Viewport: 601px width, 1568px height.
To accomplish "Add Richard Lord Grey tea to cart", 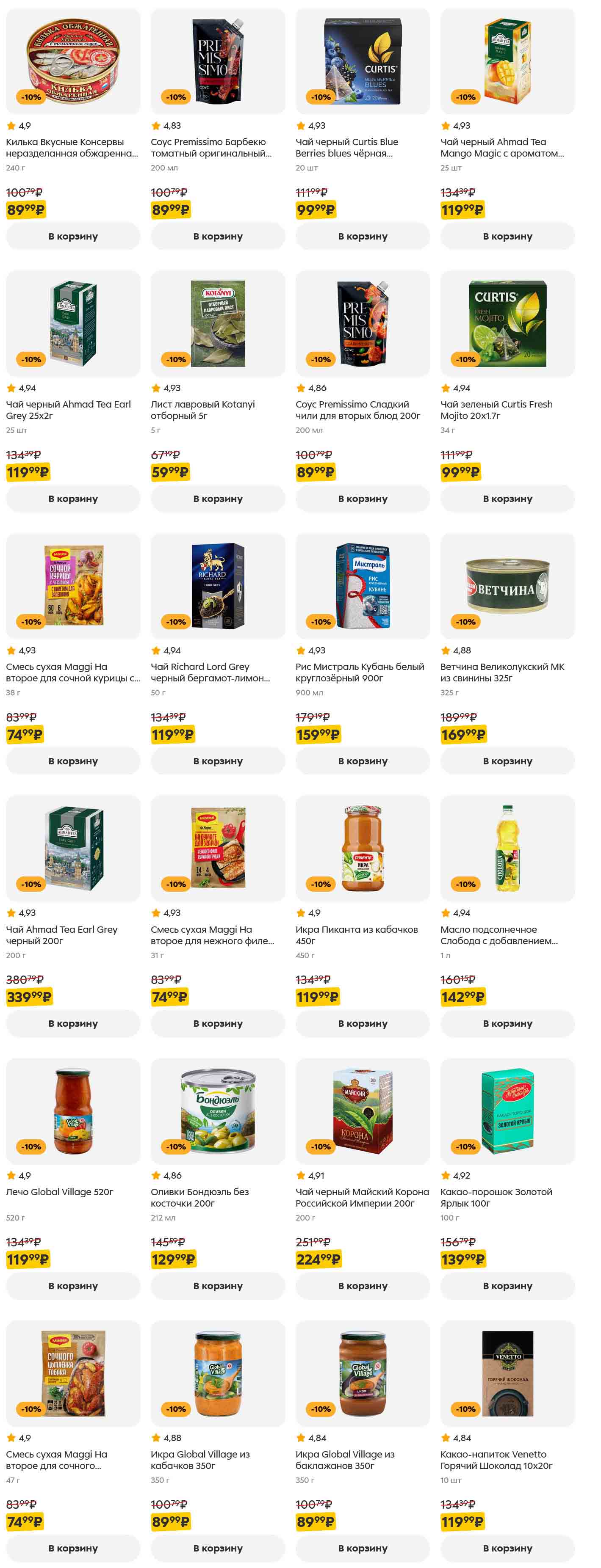I will [217, 761].
